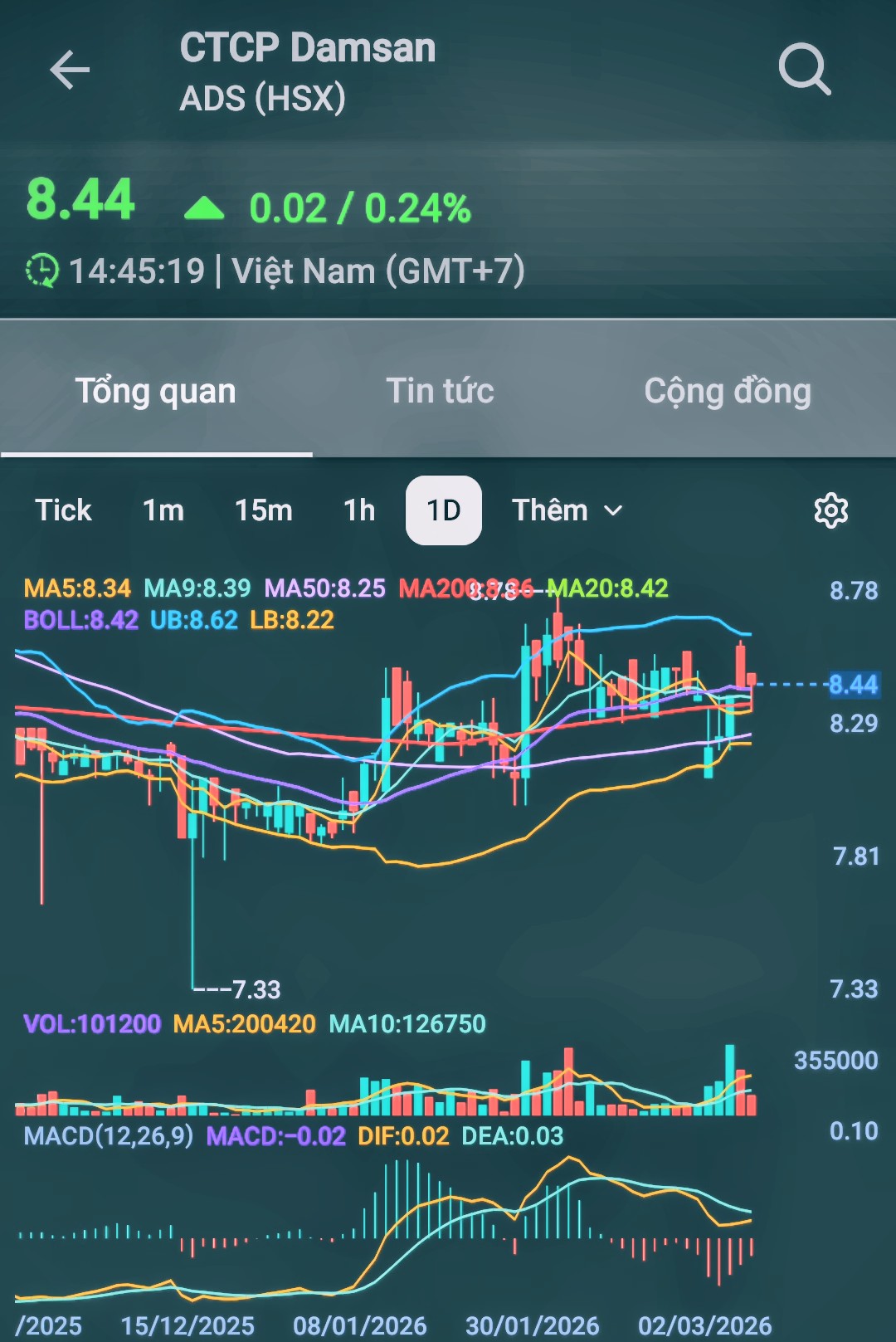This screenshot has height=1342, width=896.
Task: Go back using the arrow icon
Action: pyautogui.click(x=70, y=70)
